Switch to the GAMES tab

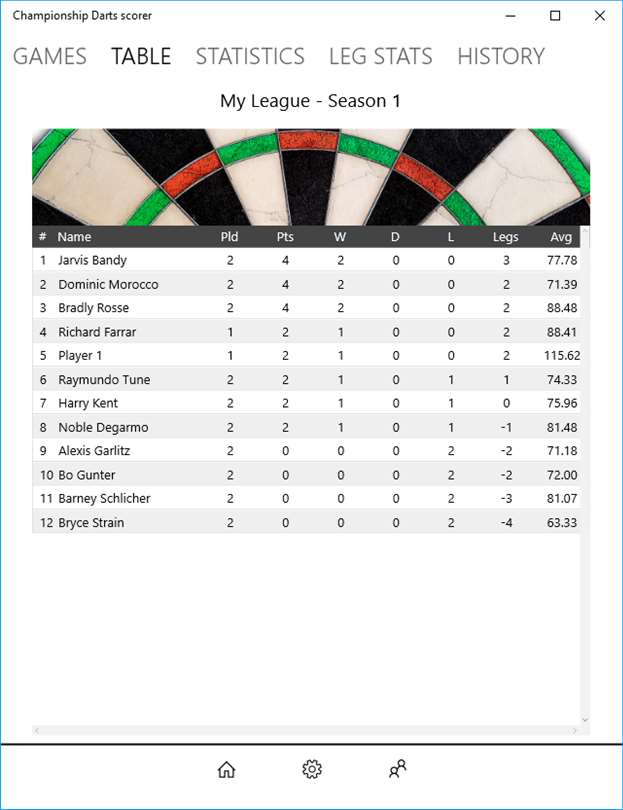coord(50,56)
